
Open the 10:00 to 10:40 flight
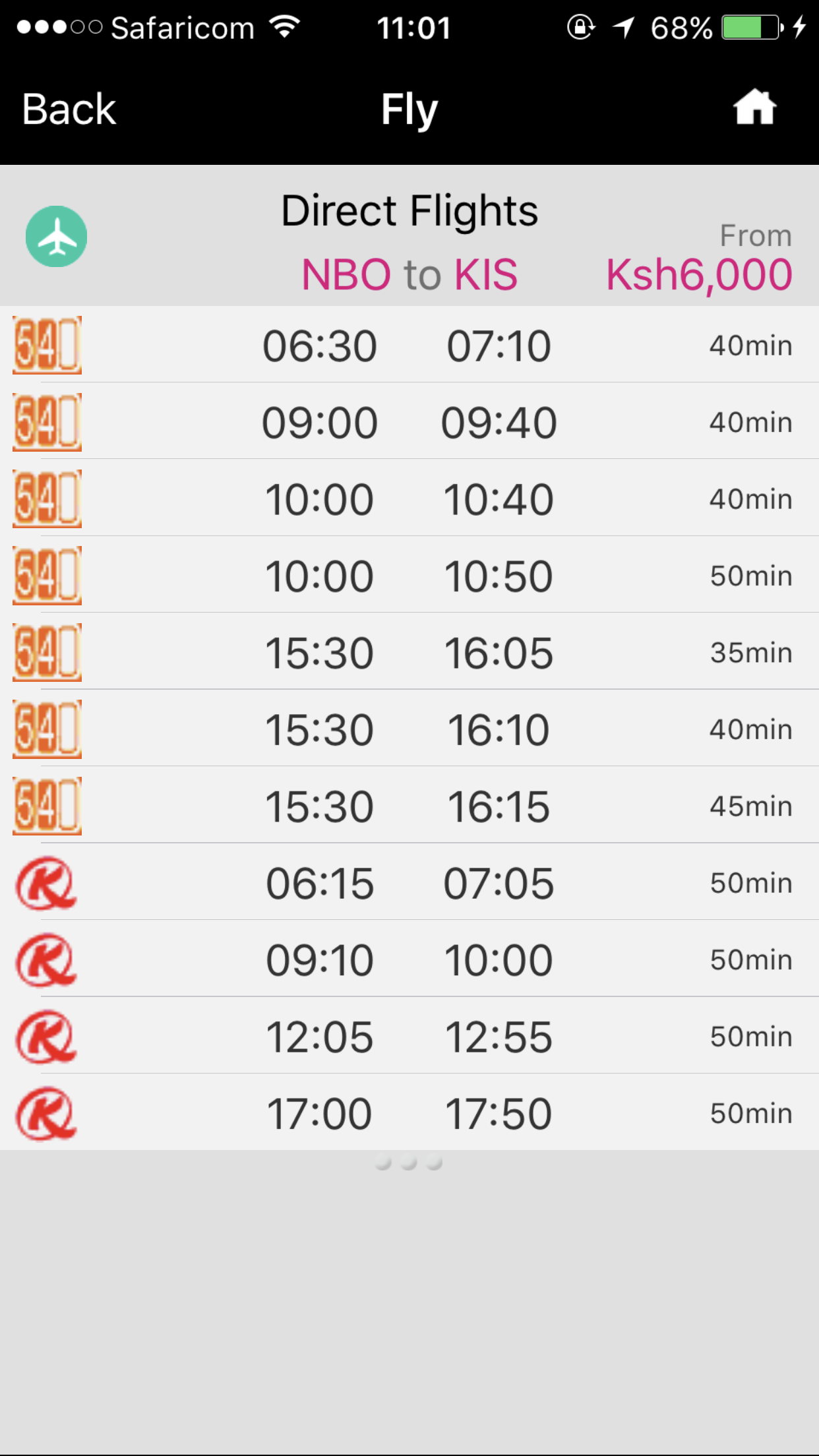tap(409, 499)
